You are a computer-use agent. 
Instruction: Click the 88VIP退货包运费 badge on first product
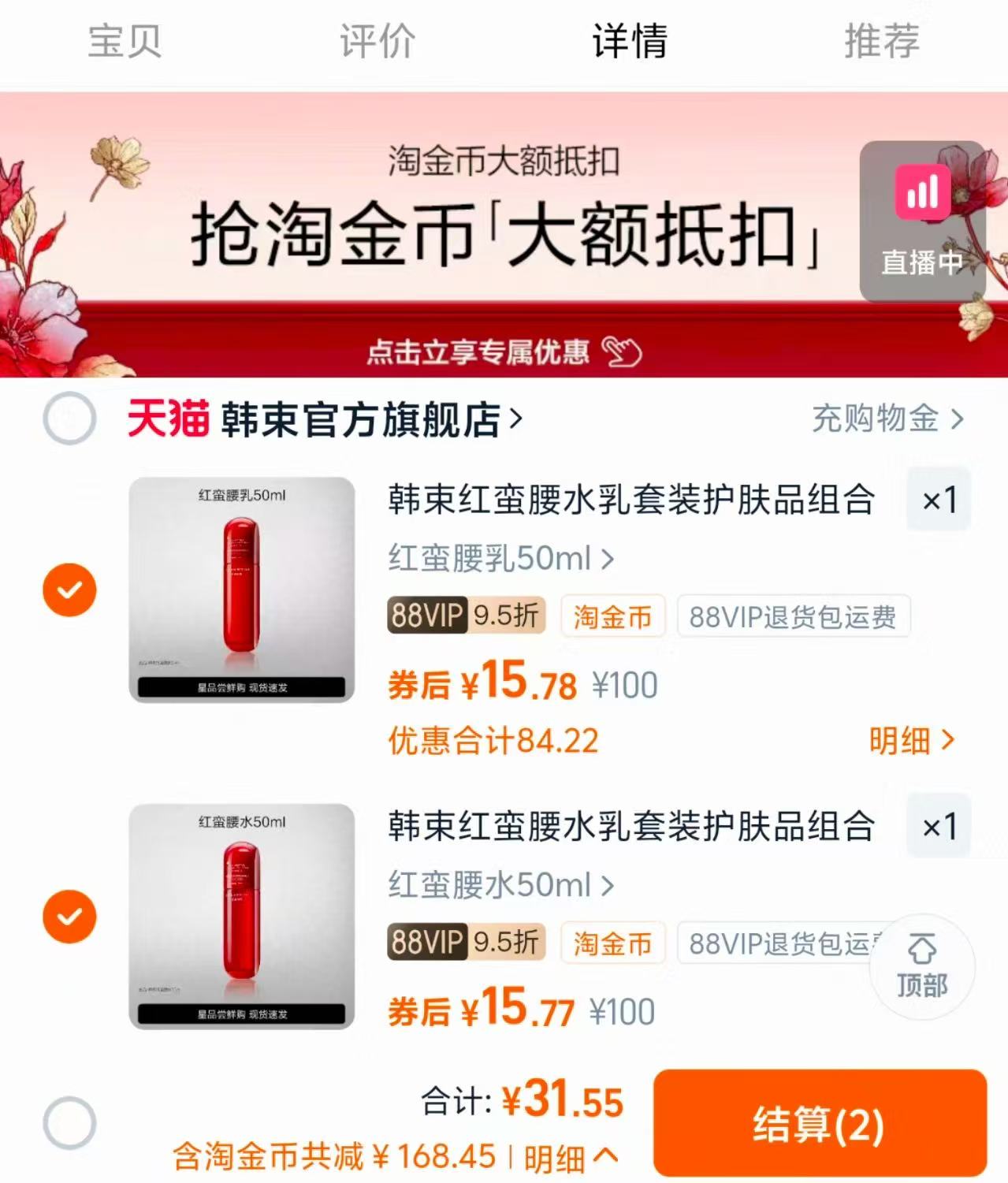pos(793,618)
